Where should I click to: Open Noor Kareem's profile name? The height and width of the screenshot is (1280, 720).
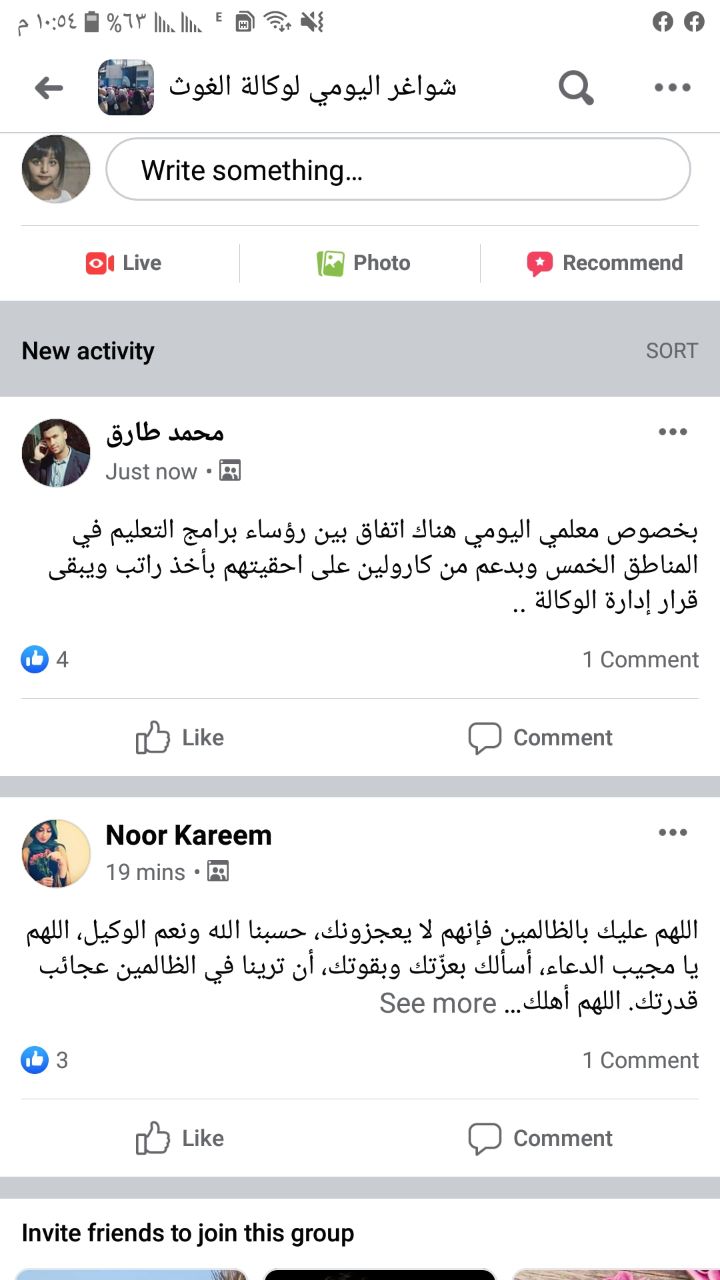[188, 835]
